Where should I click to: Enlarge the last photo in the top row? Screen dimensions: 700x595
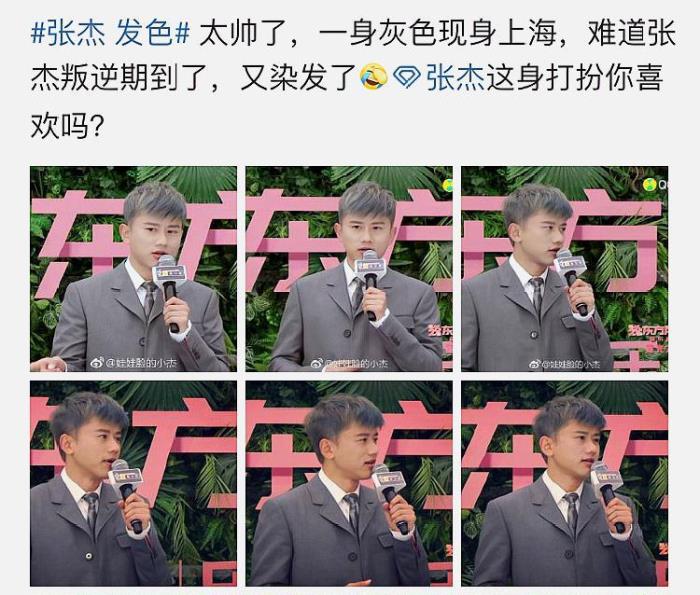[x=565, y=269]
